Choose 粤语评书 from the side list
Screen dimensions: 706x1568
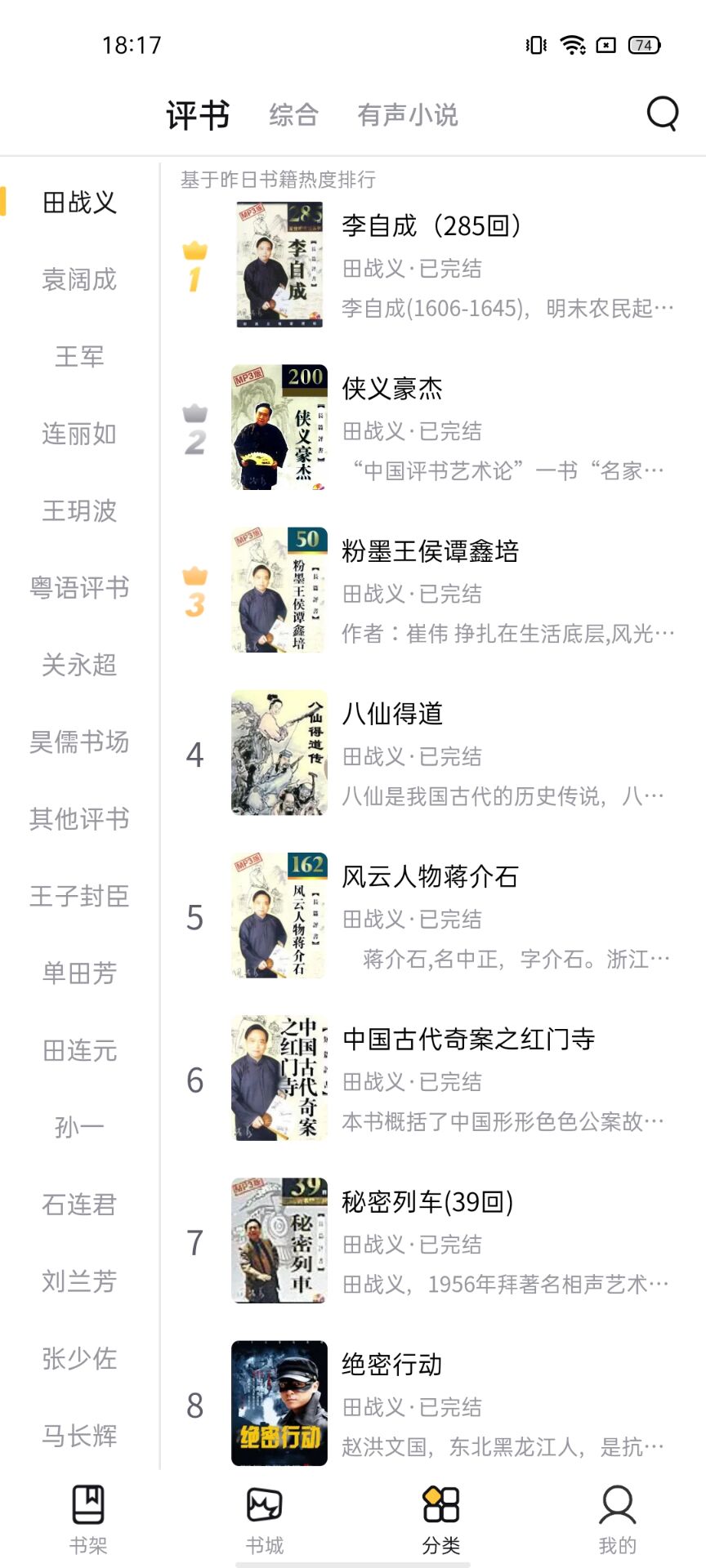coord(79,587)
